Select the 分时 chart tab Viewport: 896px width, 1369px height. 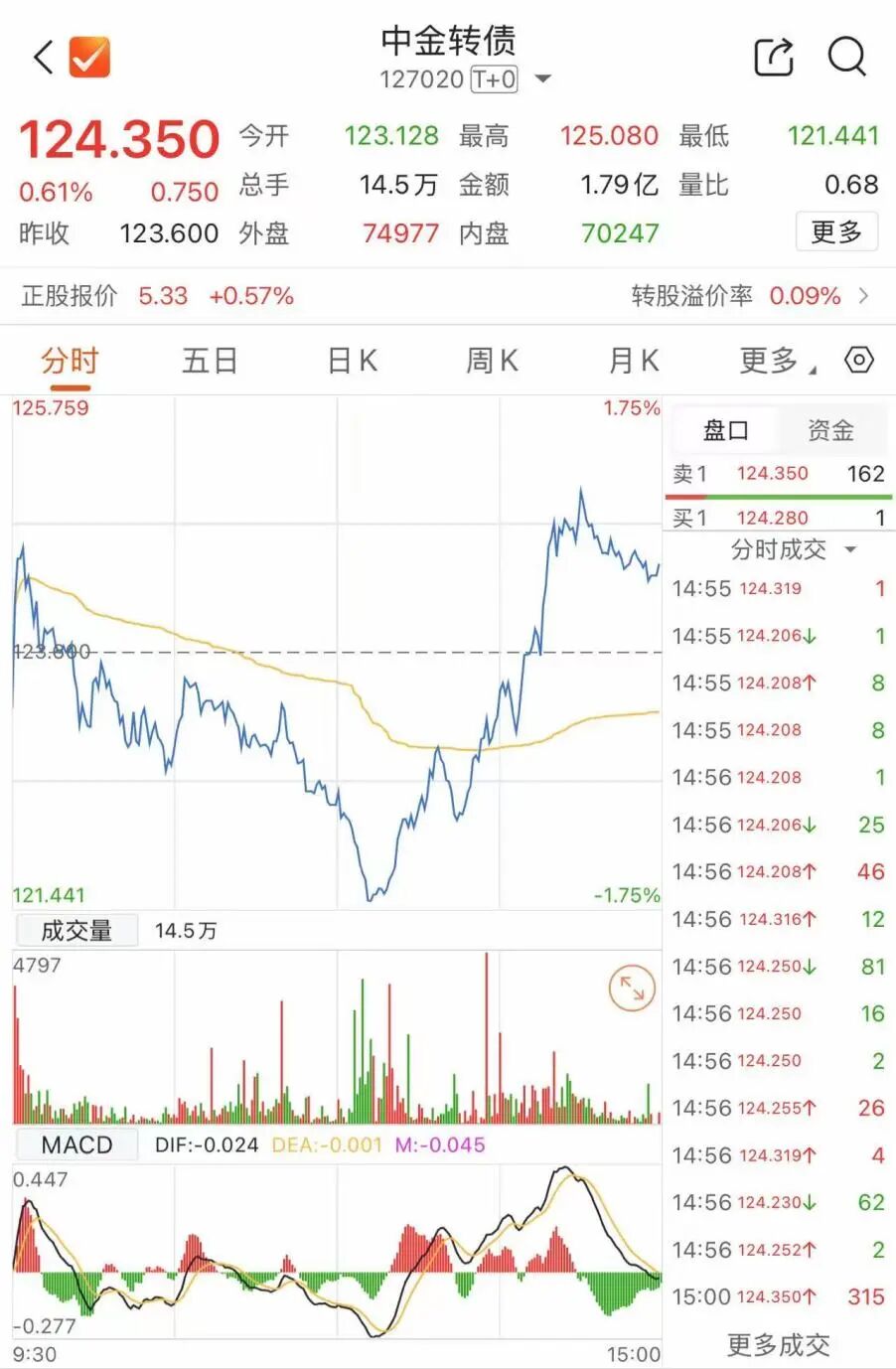coord(70,361)
